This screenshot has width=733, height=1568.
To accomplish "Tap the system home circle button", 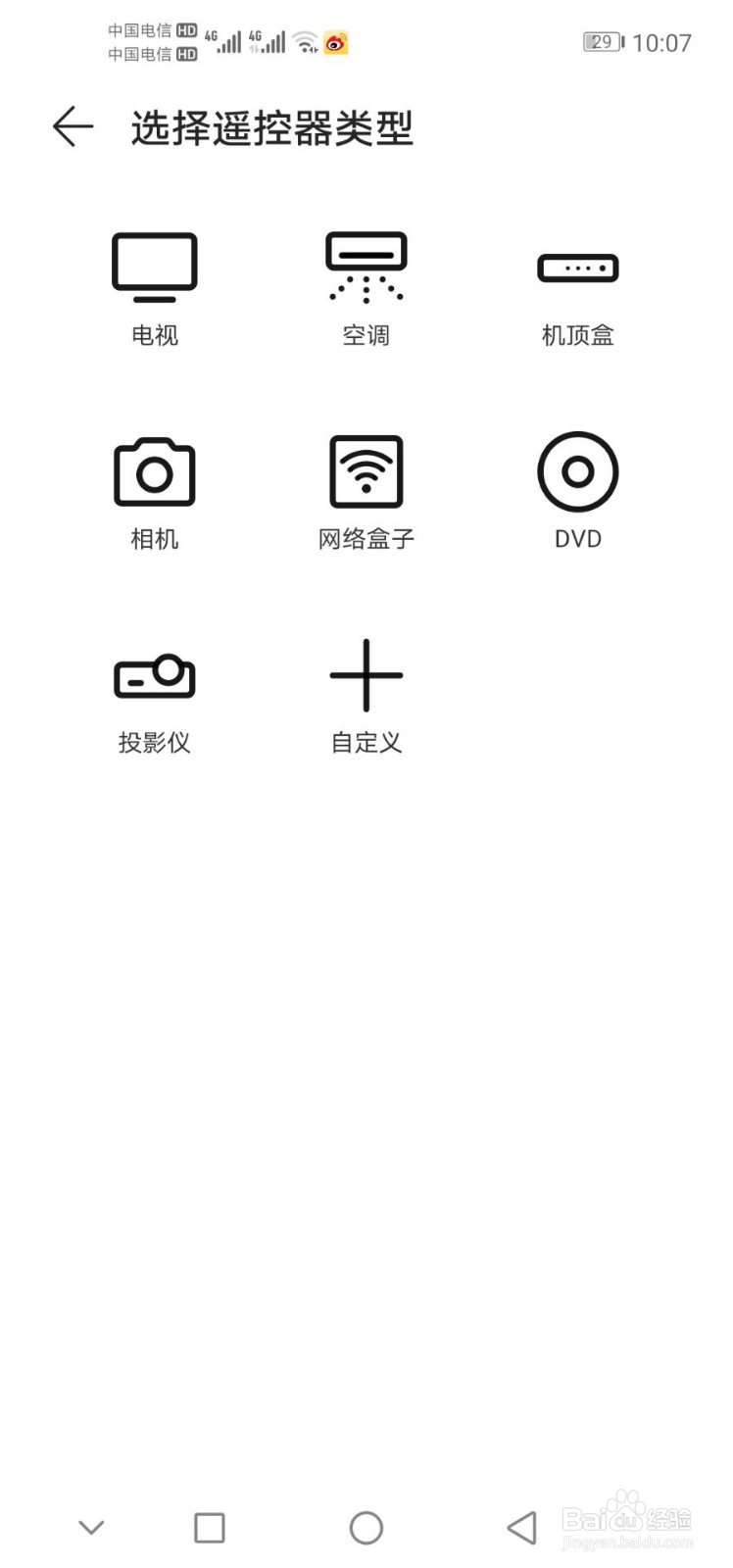I will (366, 1528).
